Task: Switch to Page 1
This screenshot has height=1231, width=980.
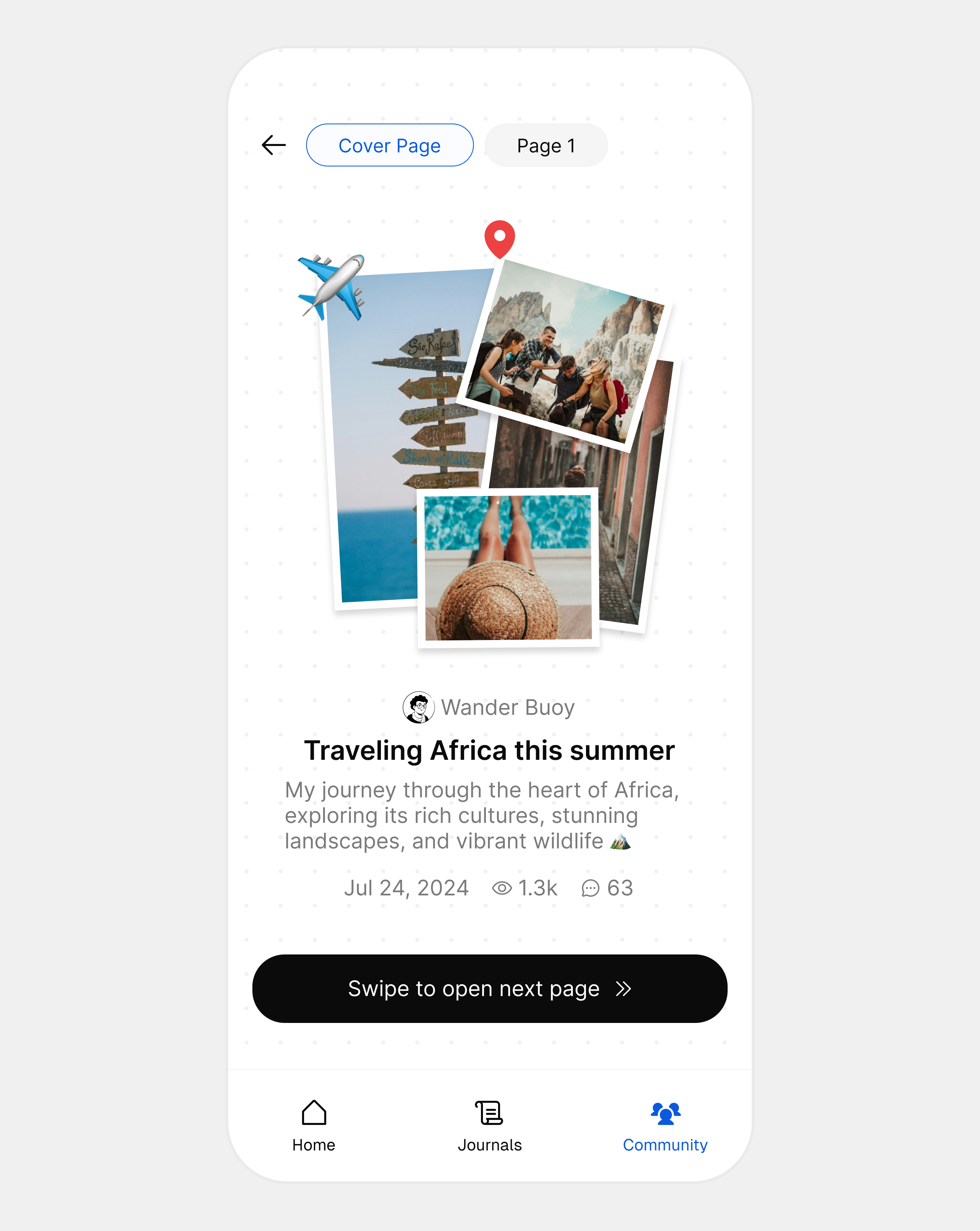Action: tap(546, 145)
